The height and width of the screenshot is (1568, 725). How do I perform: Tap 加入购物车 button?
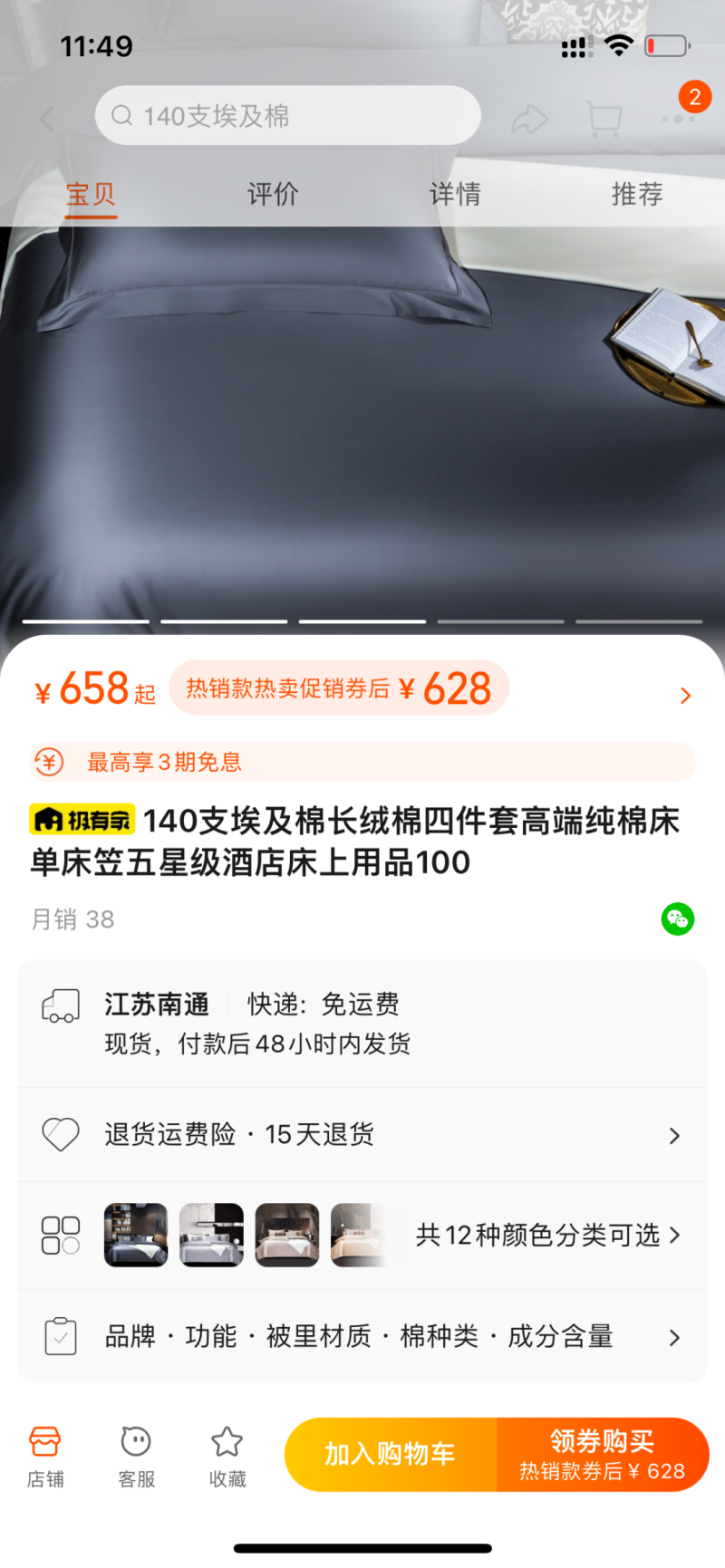(391, 1454)
